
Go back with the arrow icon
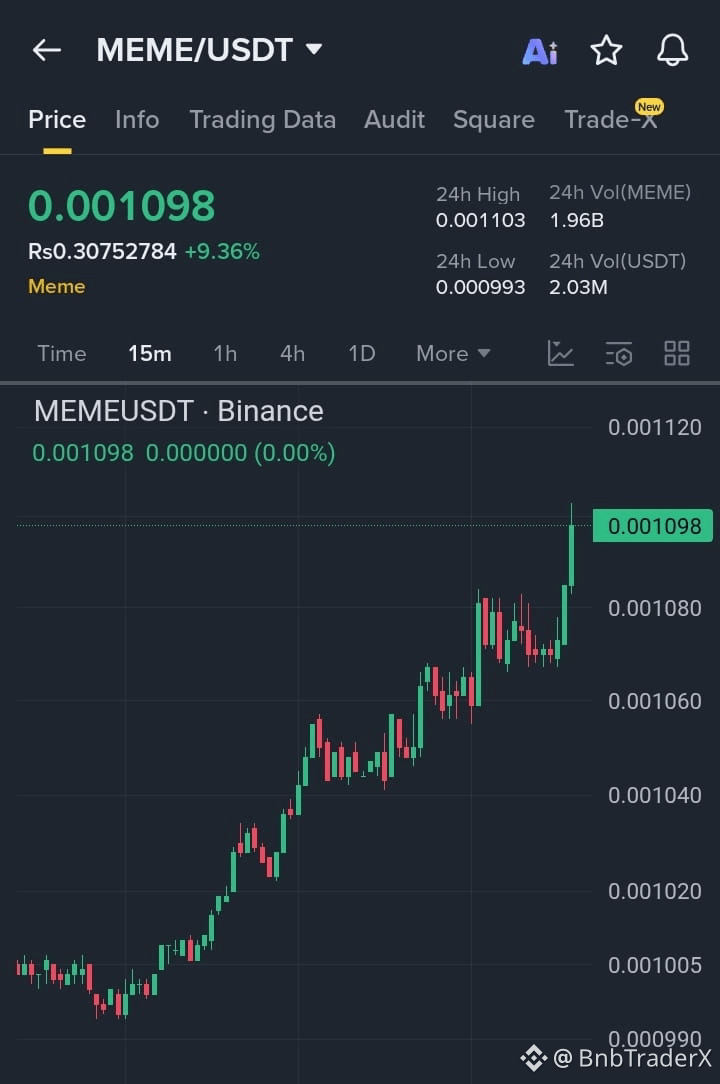point(47,50)
